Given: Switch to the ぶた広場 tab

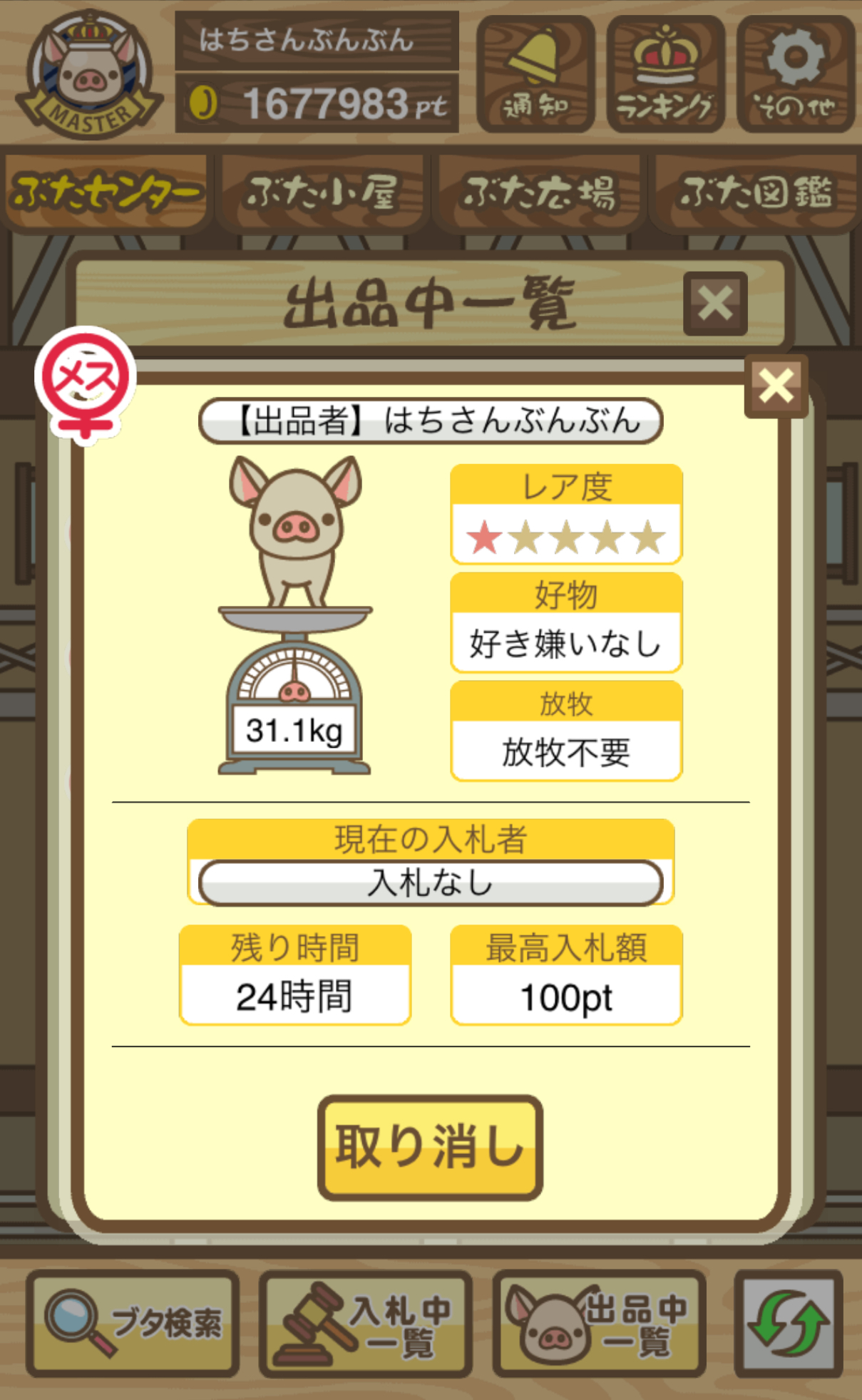Looking at the screenshot, I should tap(540, 192).
